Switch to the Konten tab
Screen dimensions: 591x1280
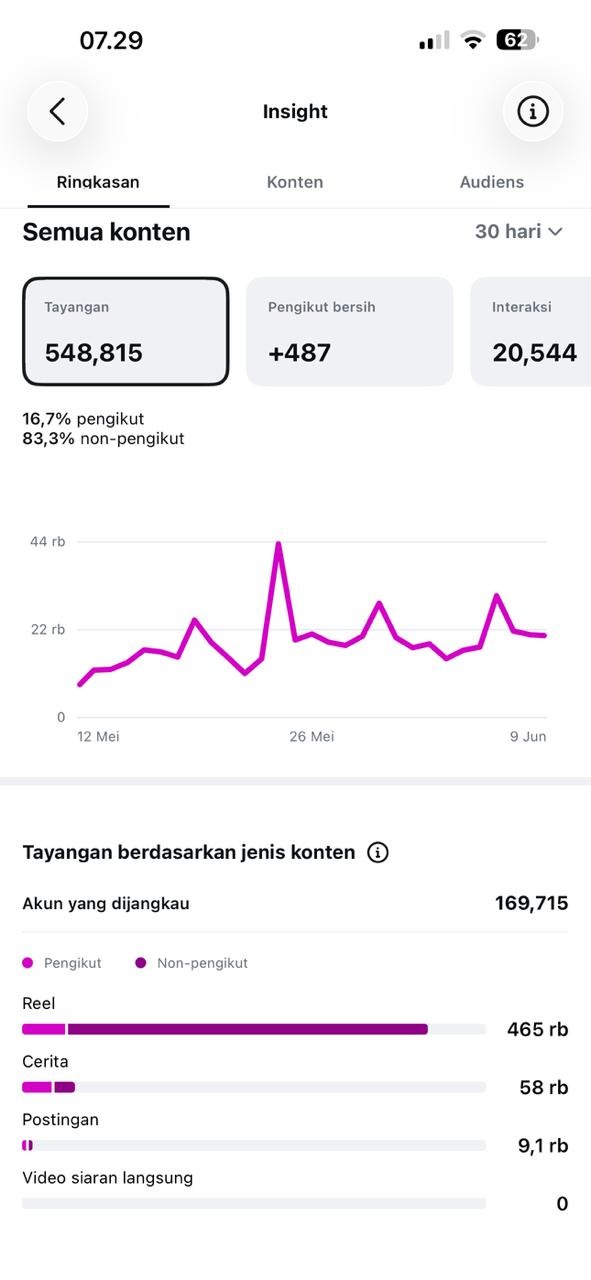click(295, 182)
